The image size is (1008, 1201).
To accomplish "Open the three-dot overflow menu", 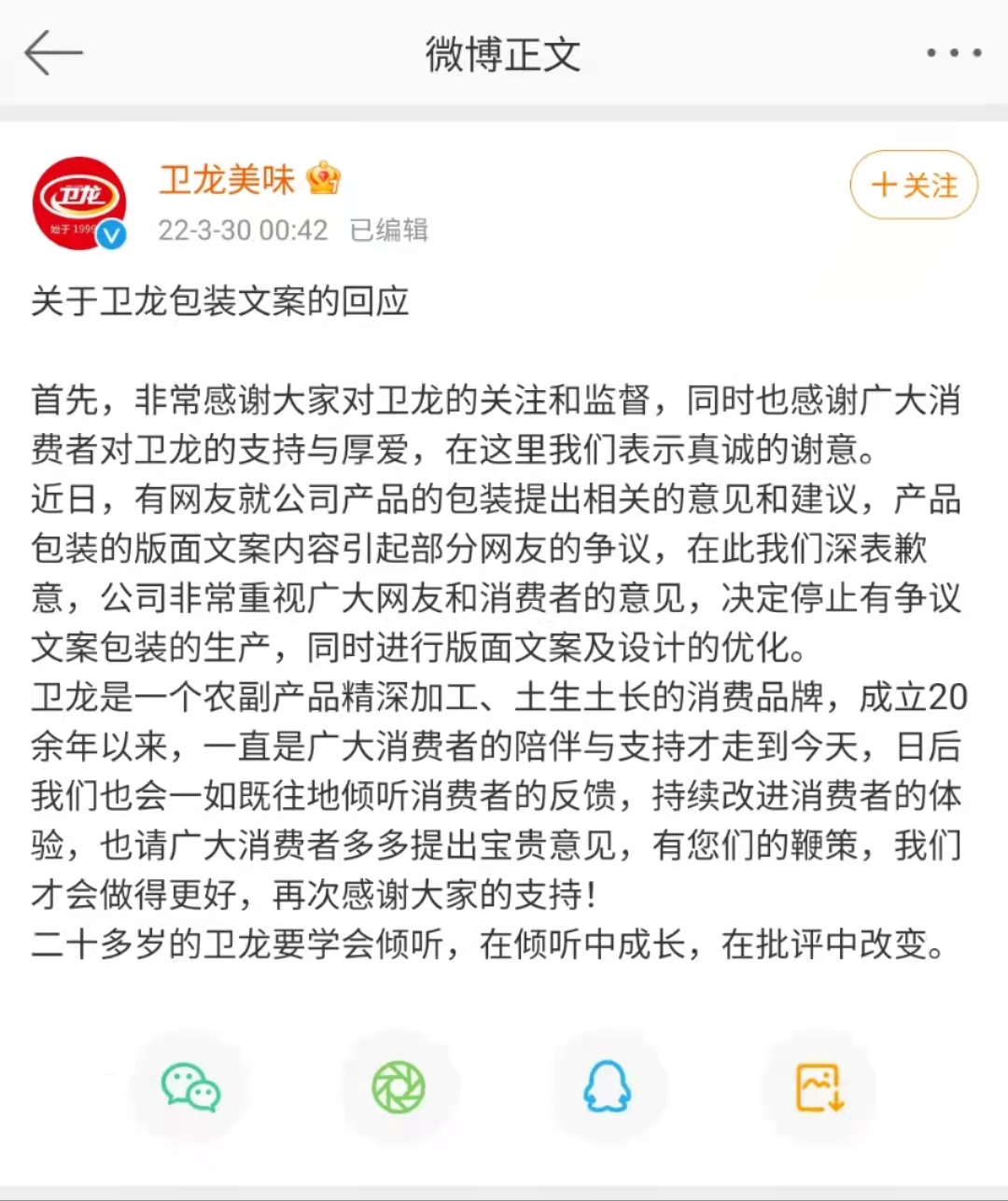I will point(953,53).
